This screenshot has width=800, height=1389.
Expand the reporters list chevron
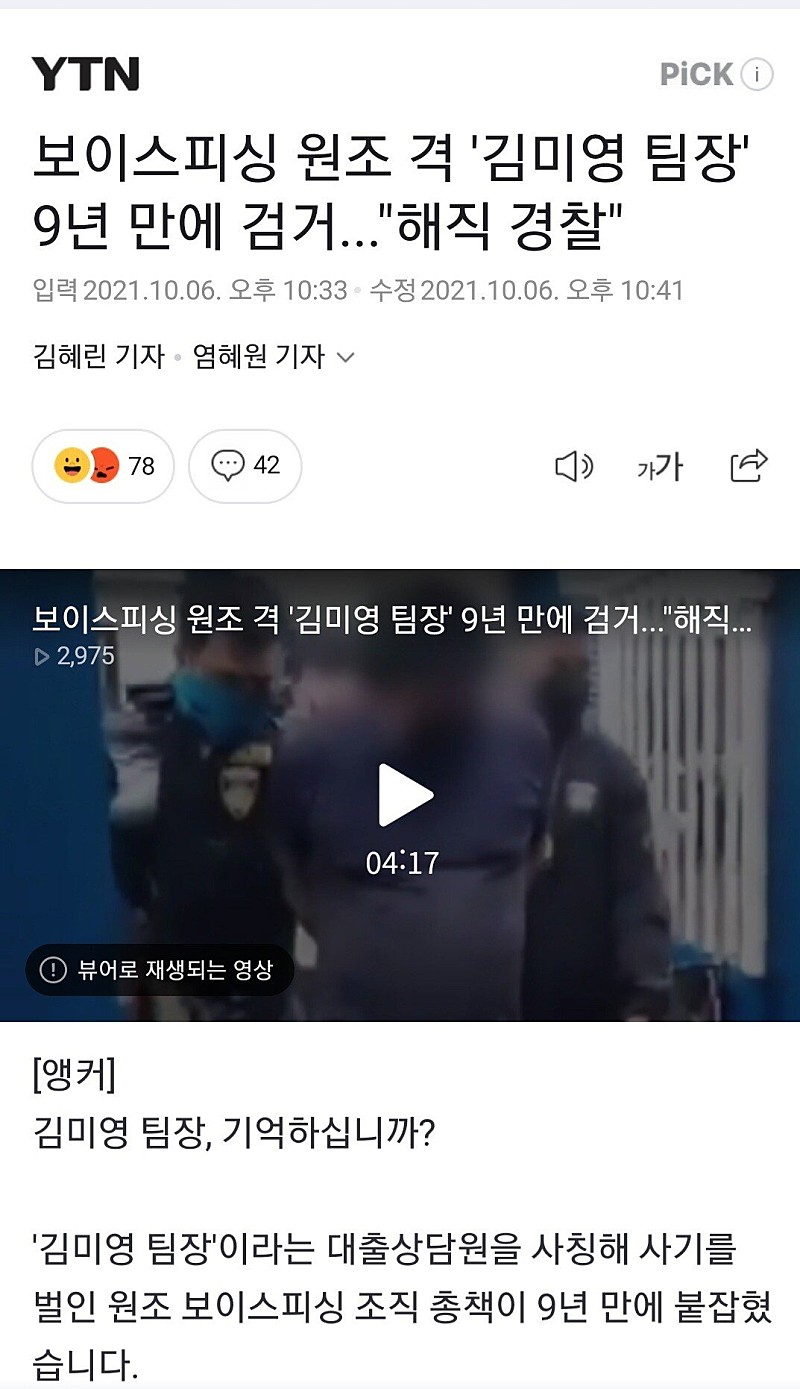346,357
